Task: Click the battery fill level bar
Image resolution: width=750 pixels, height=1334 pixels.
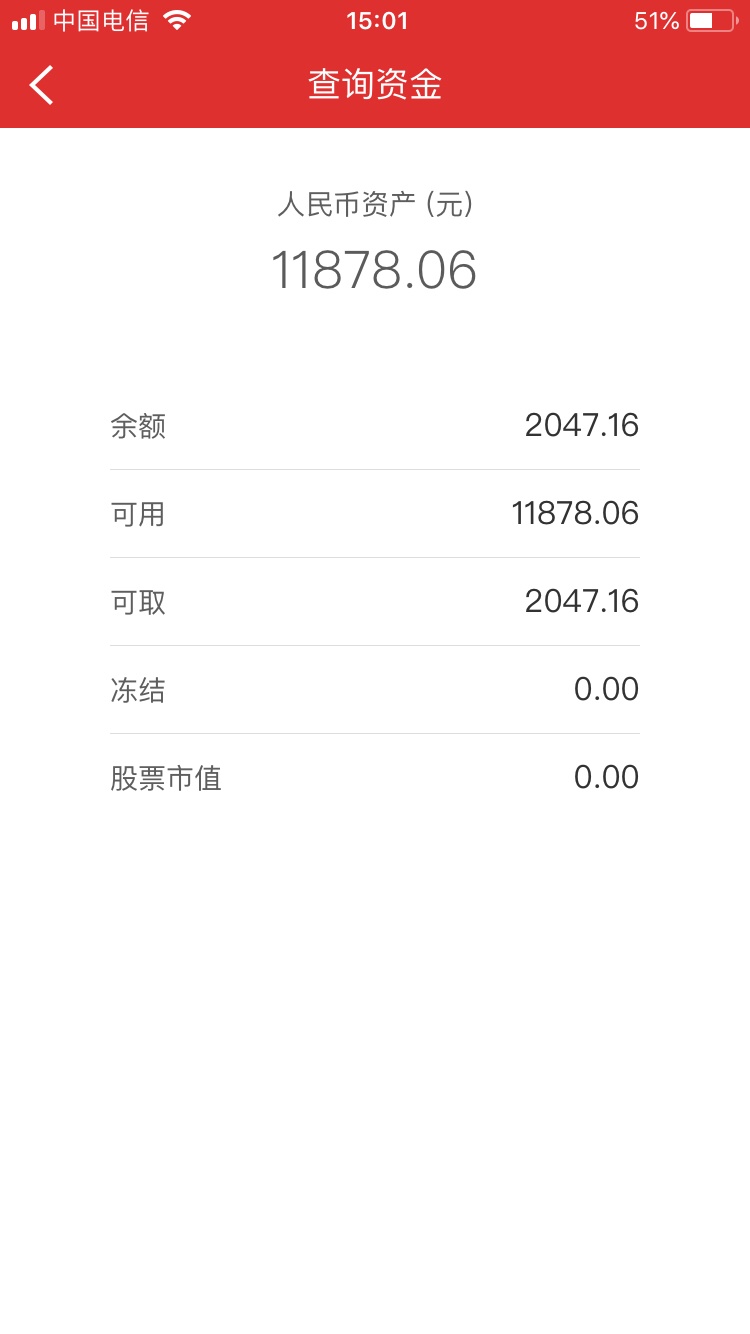Action: pyautogui.click(x=700, y=19)
